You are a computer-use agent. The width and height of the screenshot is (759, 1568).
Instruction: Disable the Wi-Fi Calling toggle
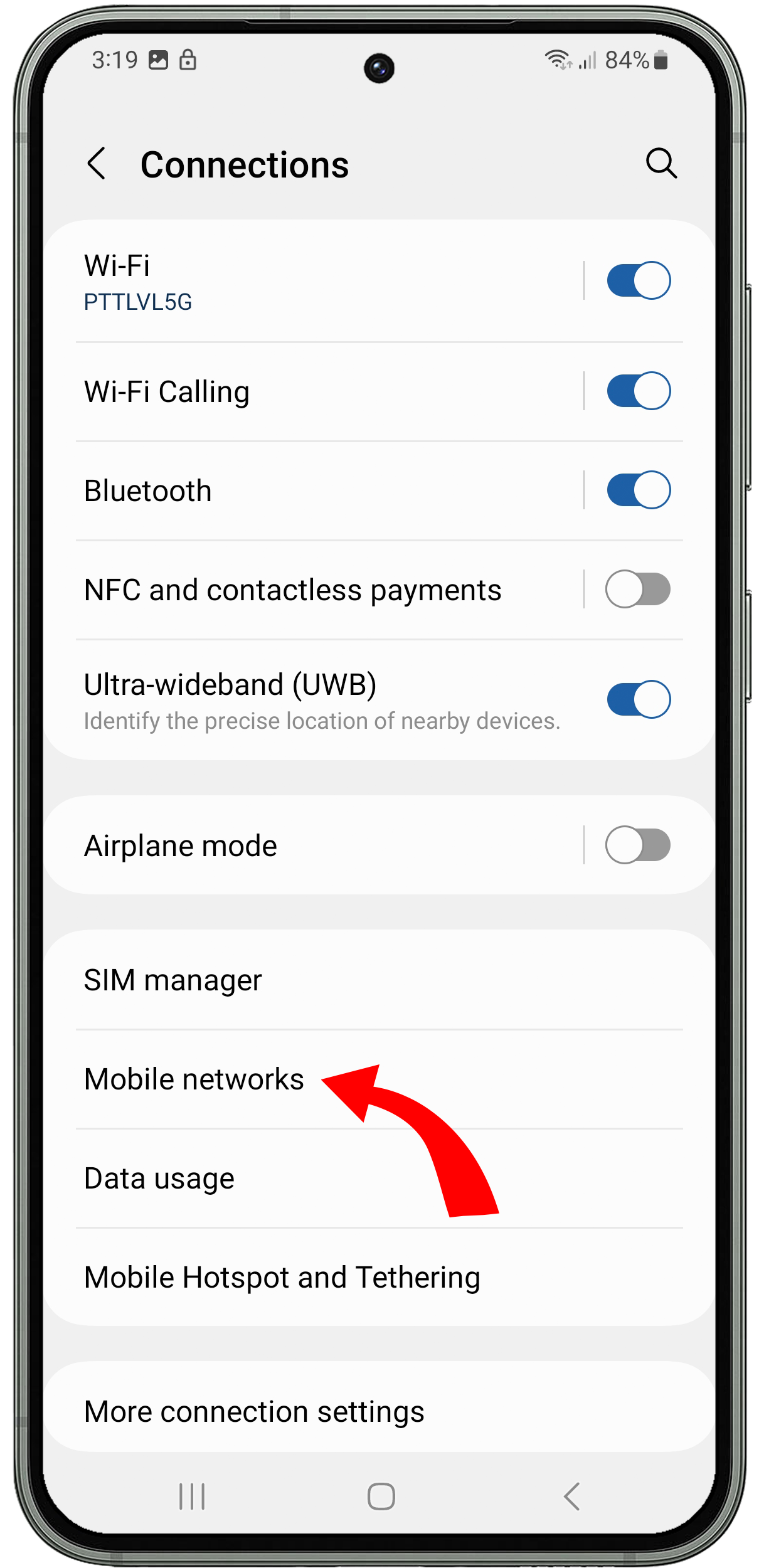[x=639, y=391]
